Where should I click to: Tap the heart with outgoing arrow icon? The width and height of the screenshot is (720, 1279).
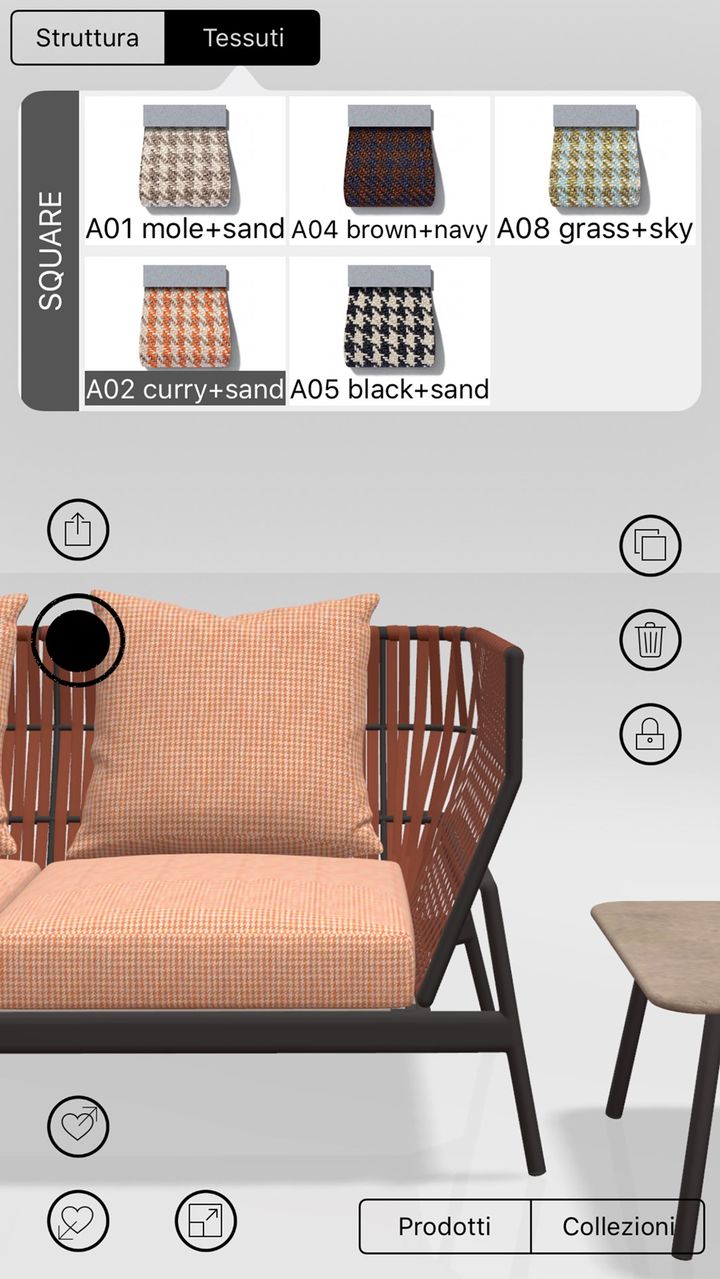tap(78, 1127)
